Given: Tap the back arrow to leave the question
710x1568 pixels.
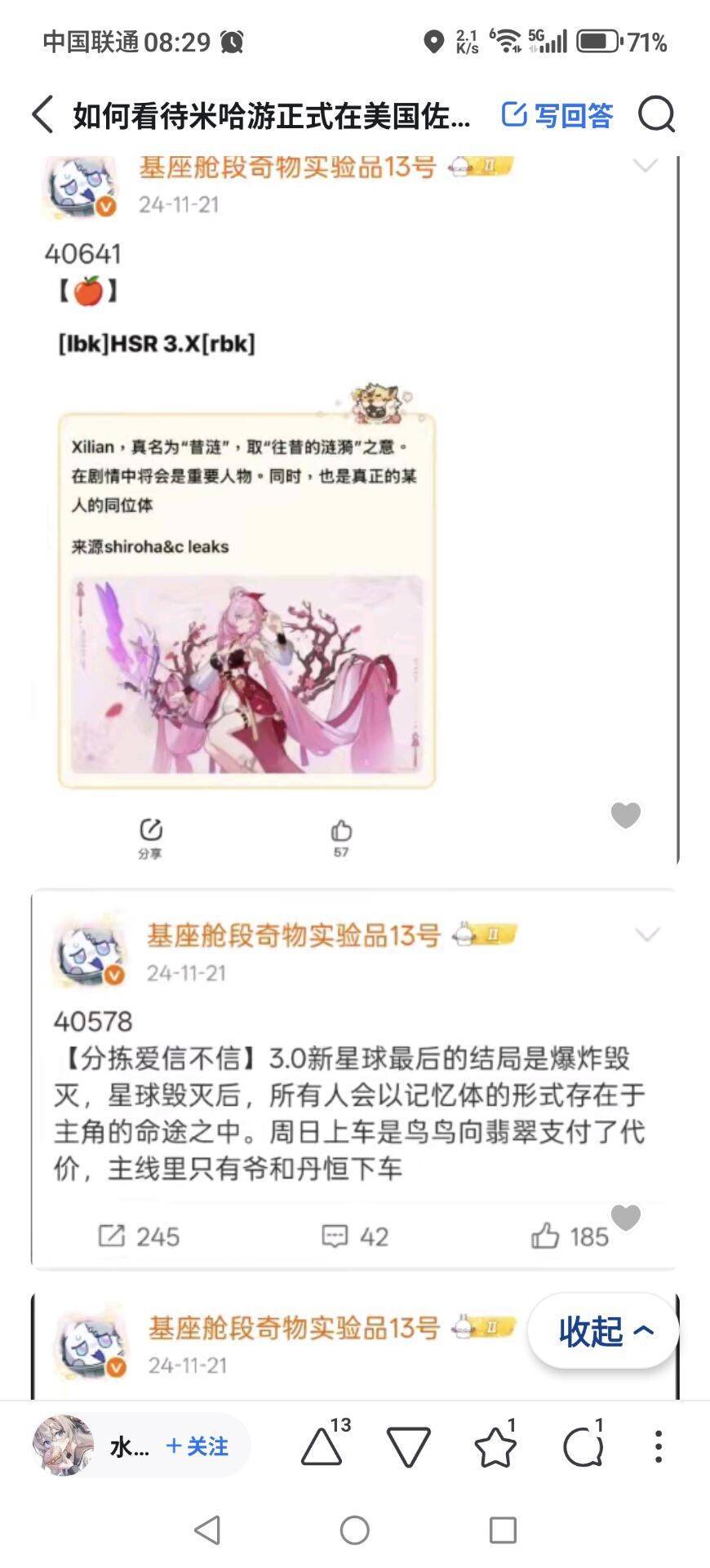Looking at the screenshot, I should [40, 114].
